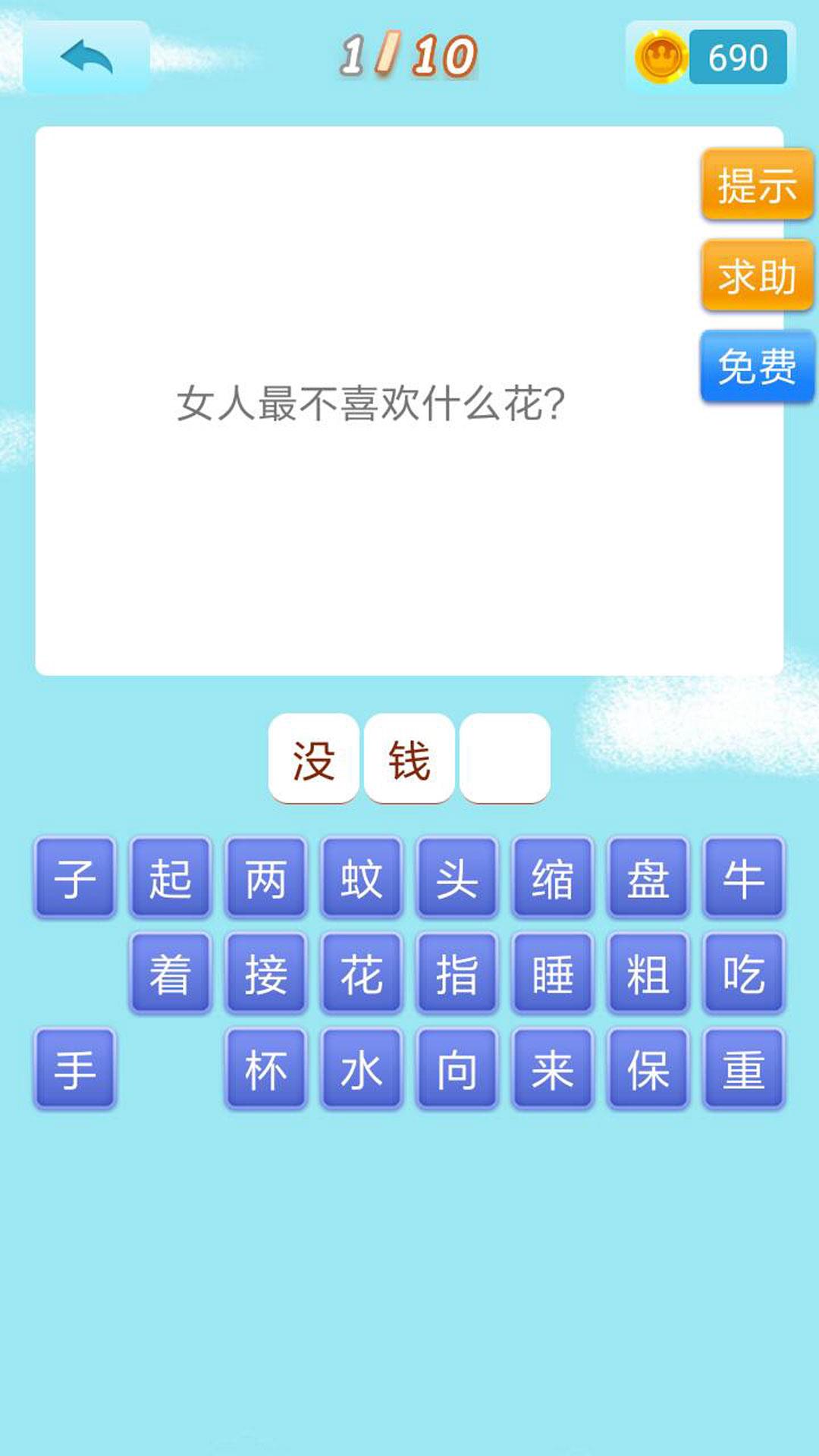Pick the character tile 手
The height and width of the screenshot is (1456, 819).
pyautogui.click(x=74, y=1069)
